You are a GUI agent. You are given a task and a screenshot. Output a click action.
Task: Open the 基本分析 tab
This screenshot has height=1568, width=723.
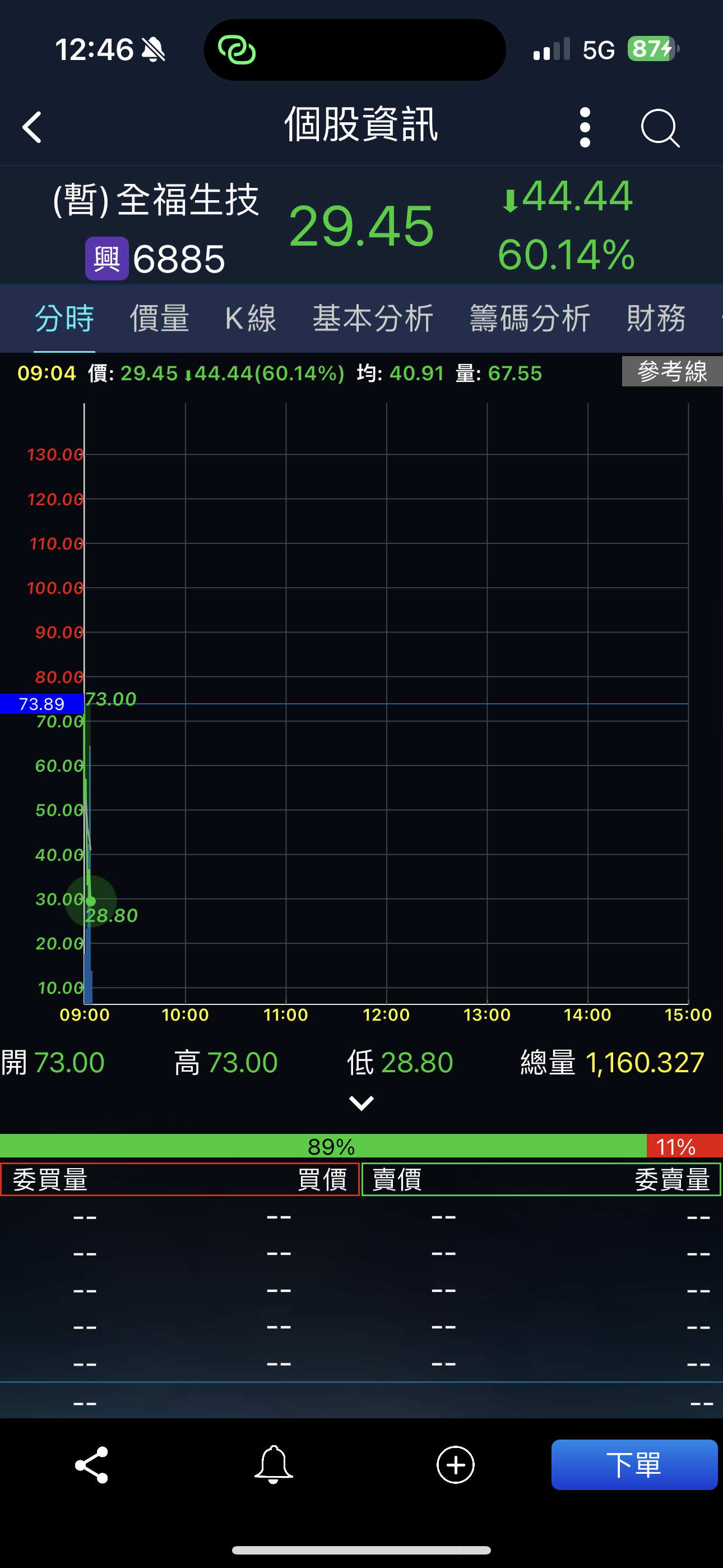(x=373, y=319)
